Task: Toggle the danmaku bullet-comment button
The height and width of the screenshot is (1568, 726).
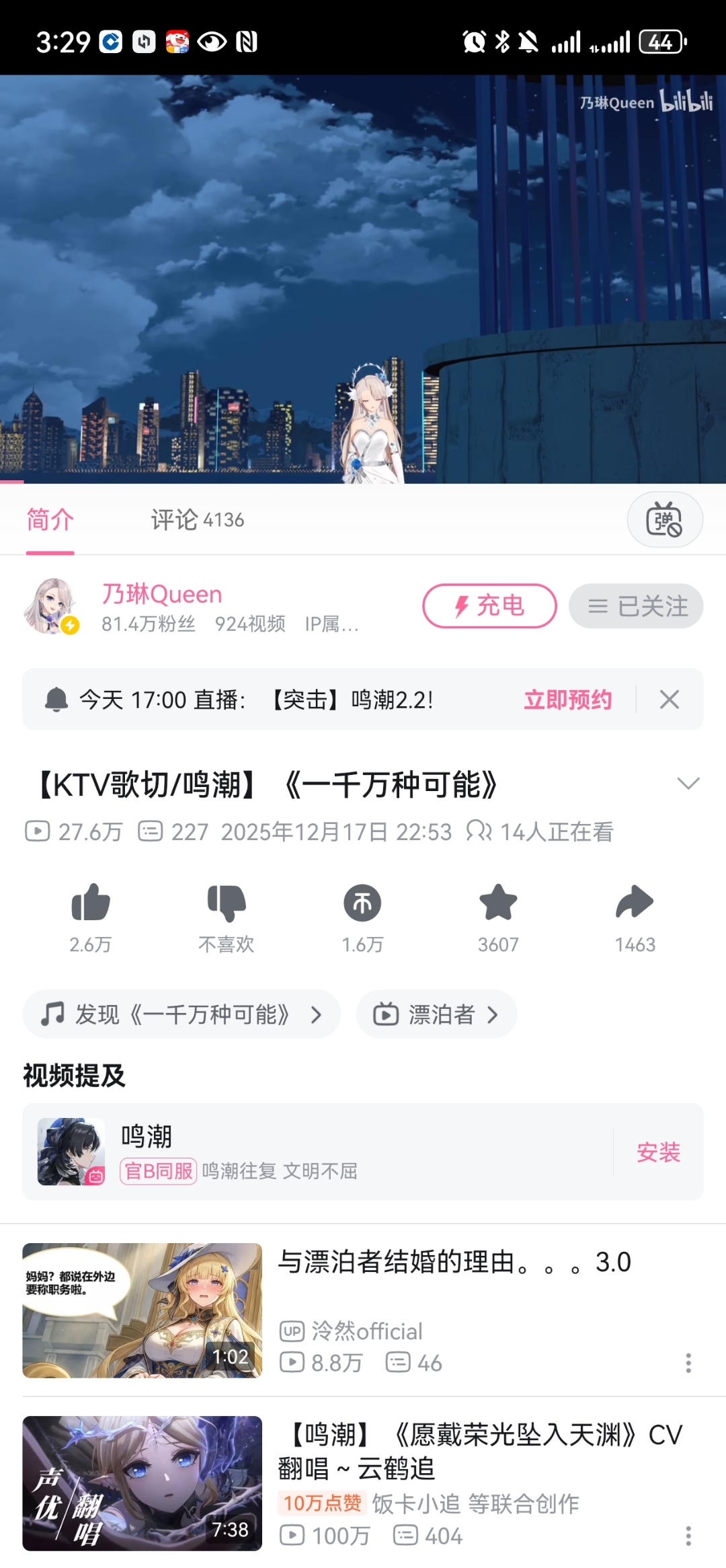Action: (664, 520)
